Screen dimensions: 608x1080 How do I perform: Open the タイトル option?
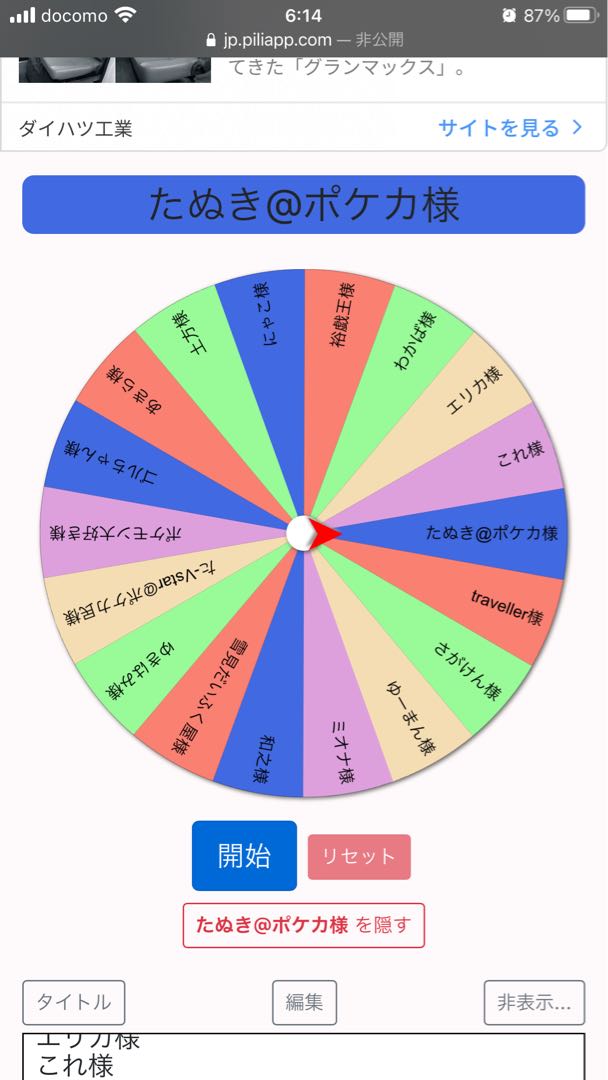[x=74, y=1002]
